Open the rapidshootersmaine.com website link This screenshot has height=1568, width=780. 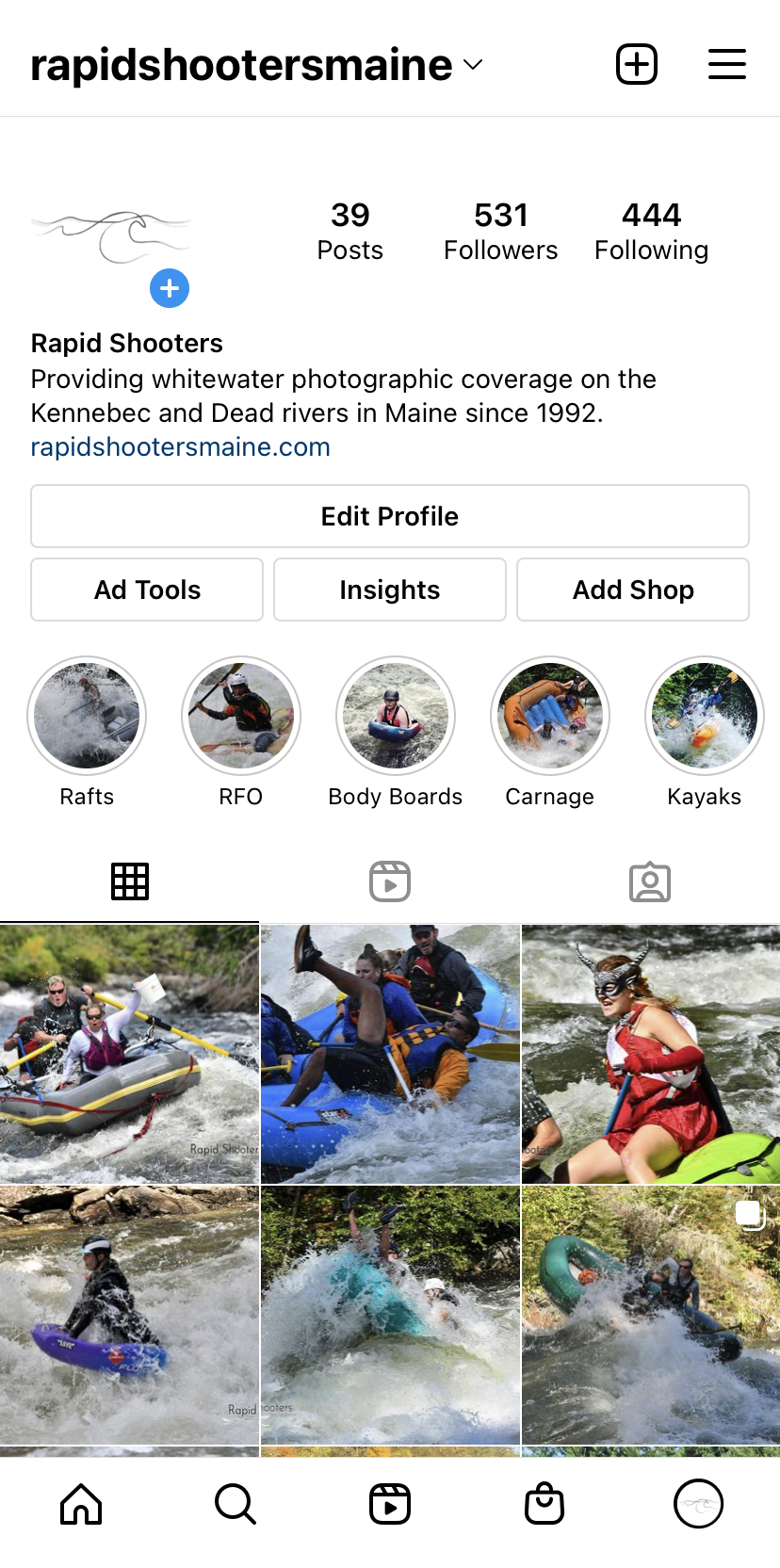(181, 446)
